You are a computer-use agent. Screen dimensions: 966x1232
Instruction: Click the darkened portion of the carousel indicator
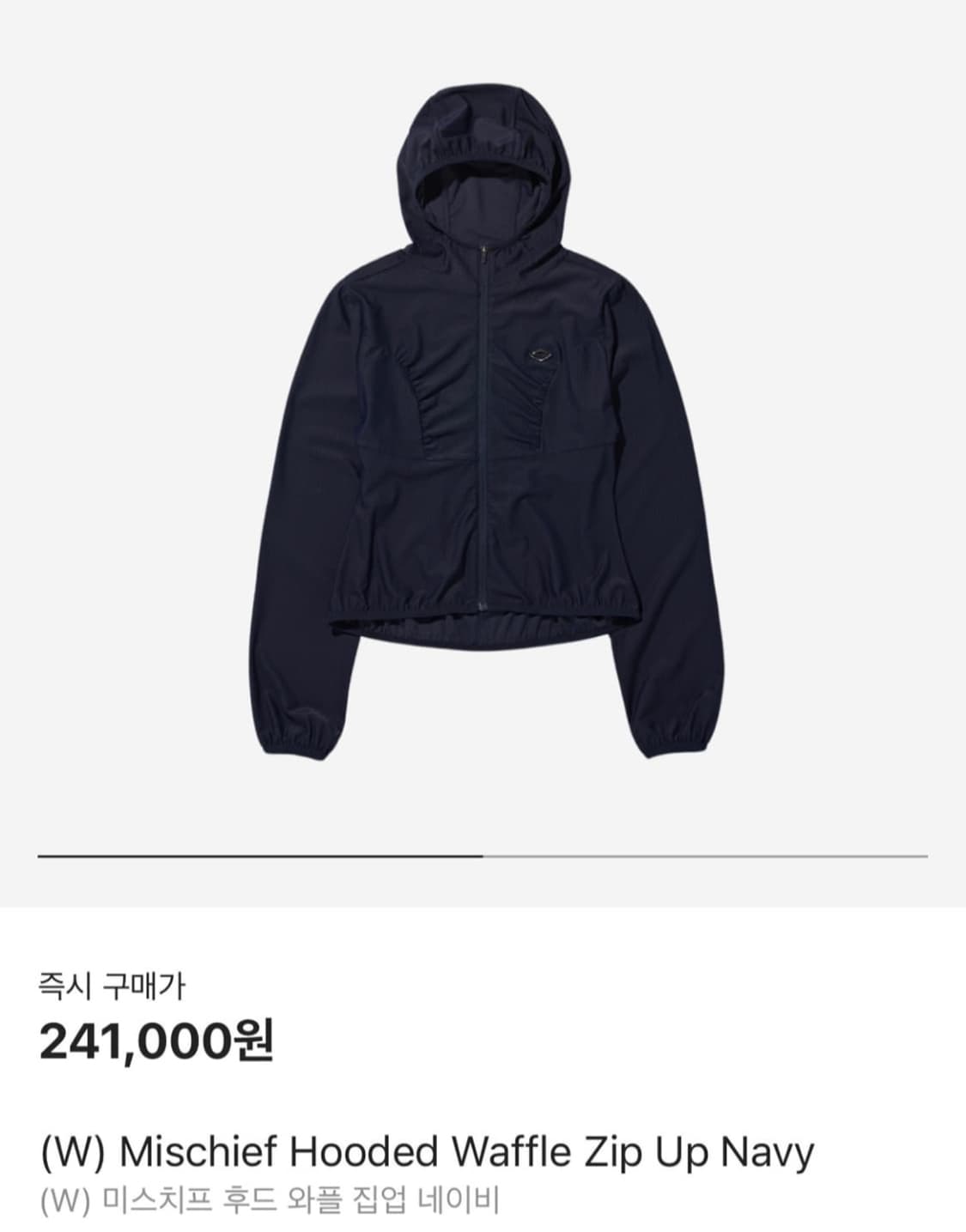click(x=258, y=856)
